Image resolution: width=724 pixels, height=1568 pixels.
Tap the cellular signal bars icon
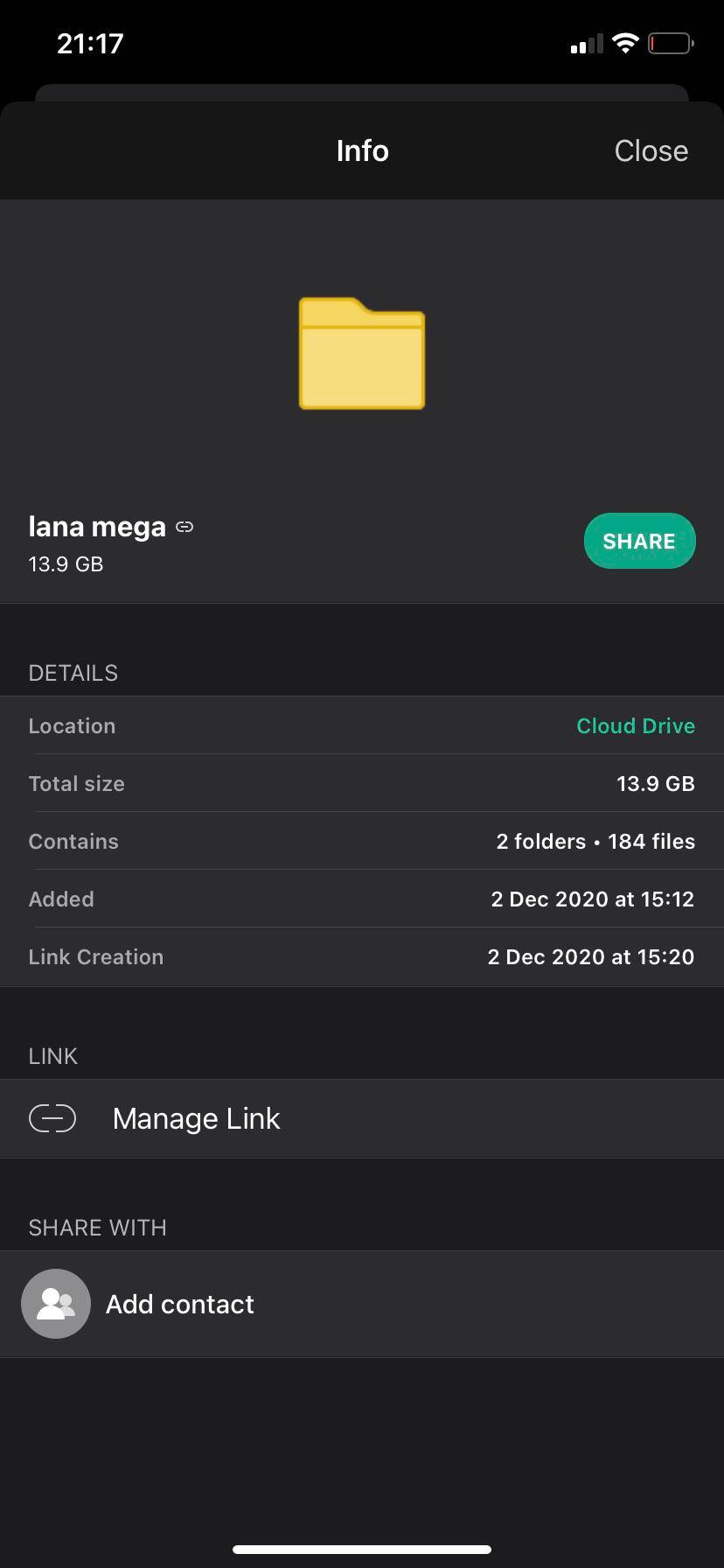(x=584, y=42)
